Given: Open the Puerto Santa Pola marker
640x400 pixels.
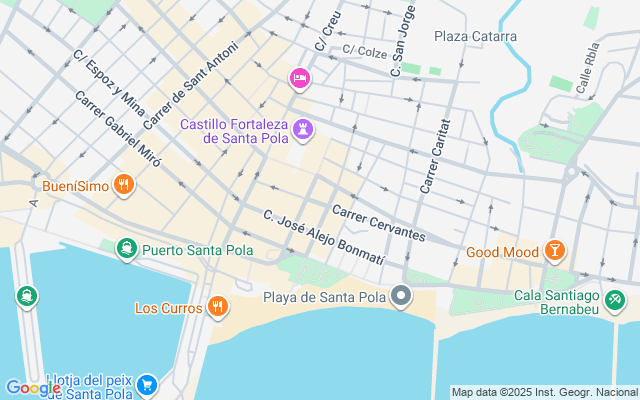Looking at the screenshot, I should click(126, 248).
